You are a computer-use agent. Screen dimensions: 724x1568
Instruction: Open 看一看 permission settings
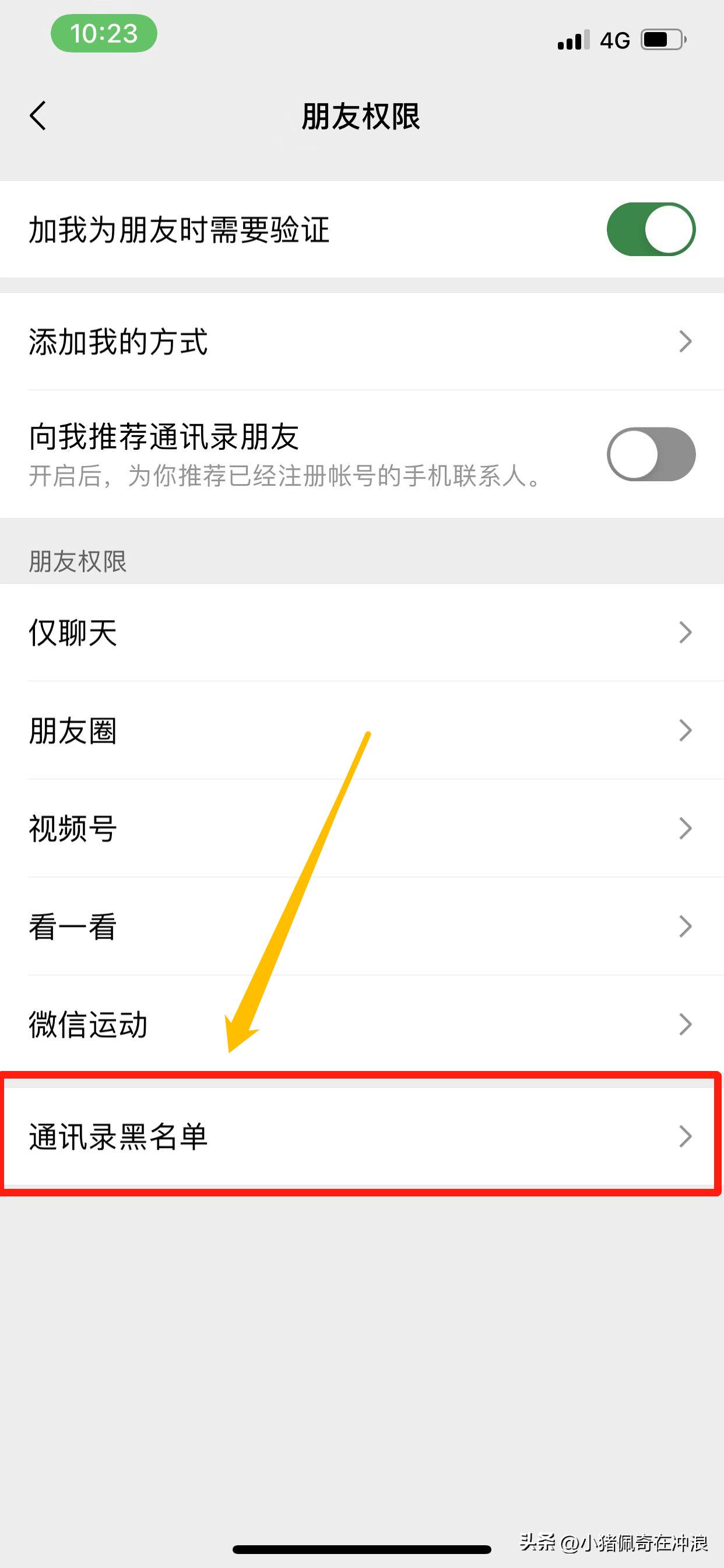tap(362, 926)
